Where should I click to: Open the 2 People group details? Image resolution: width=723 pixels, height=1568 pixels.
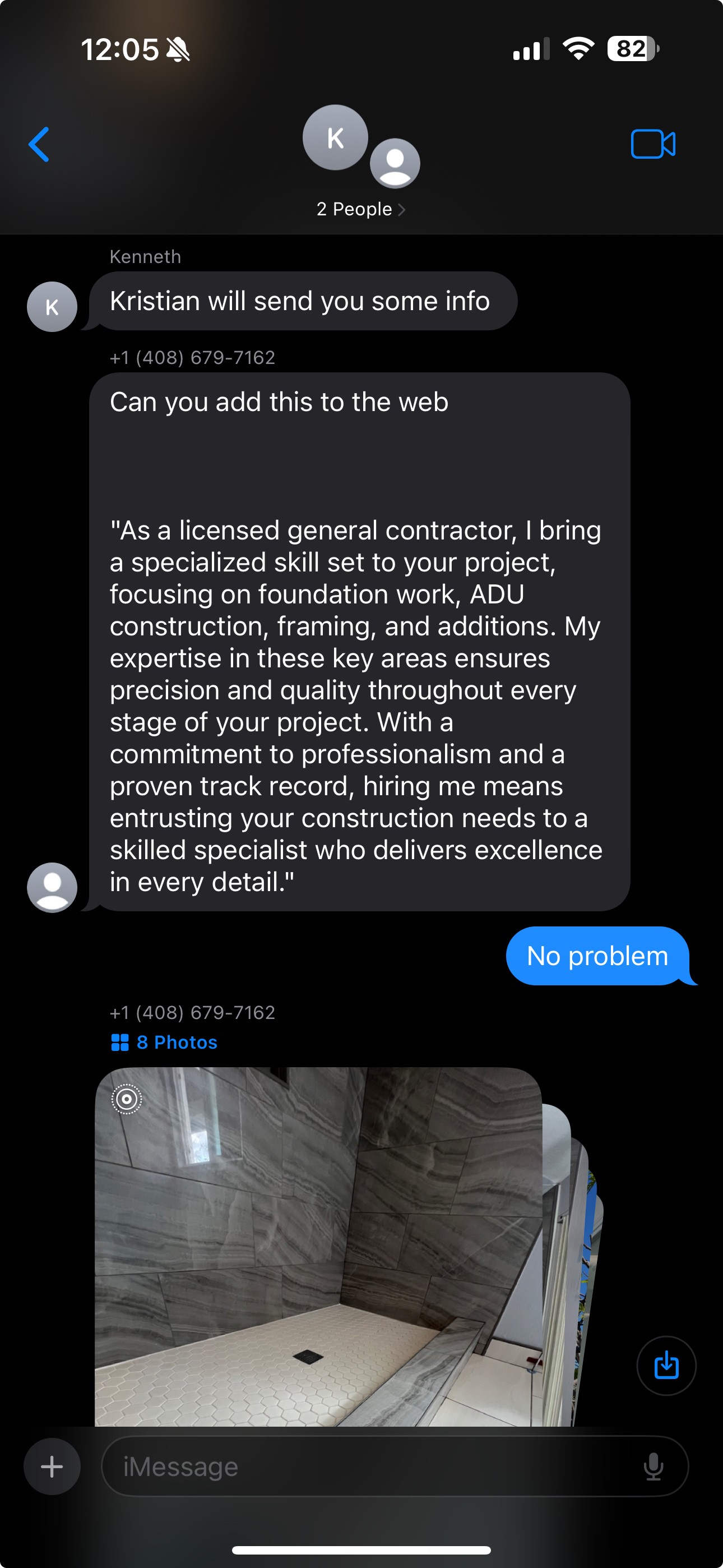tap(360, 209)
